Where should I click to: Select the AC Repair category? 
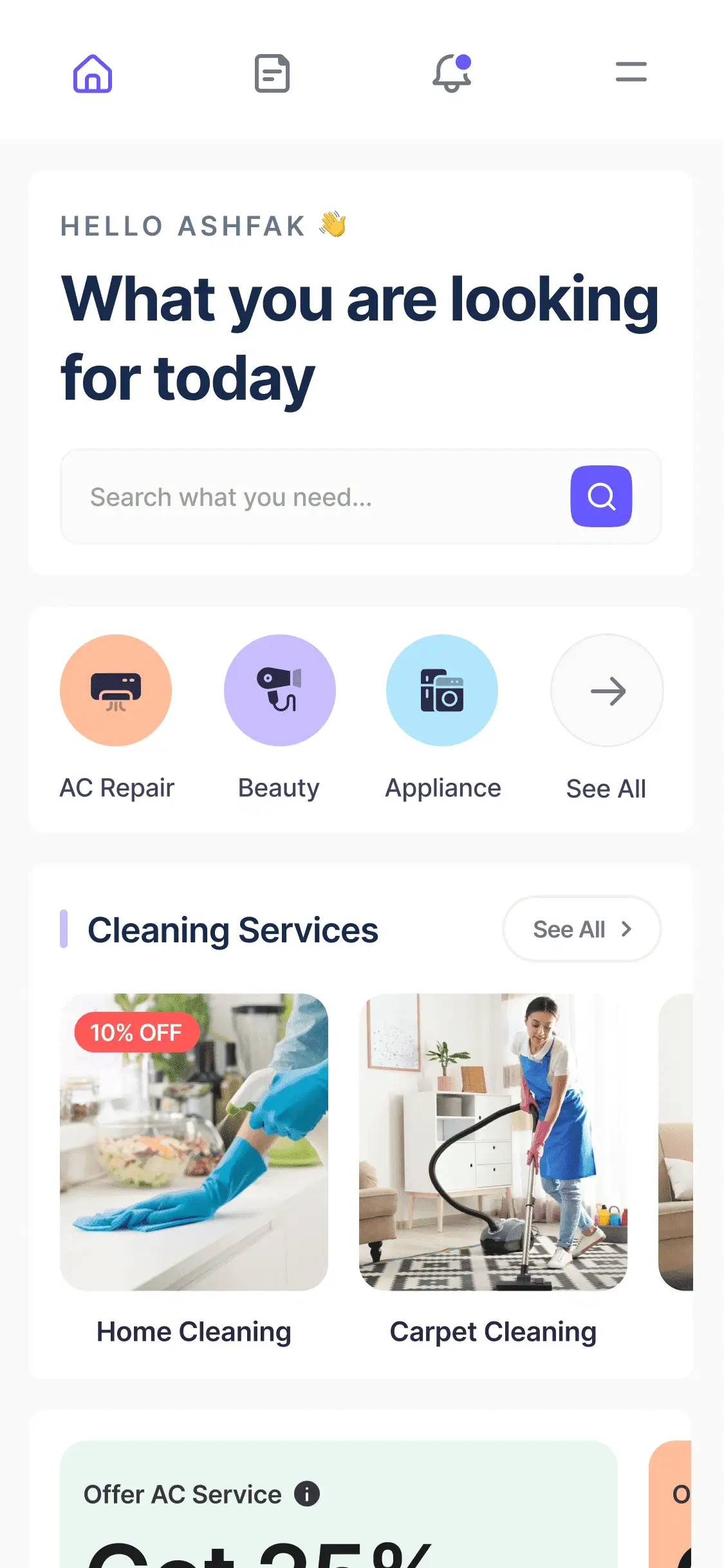[x=116, y=690]
